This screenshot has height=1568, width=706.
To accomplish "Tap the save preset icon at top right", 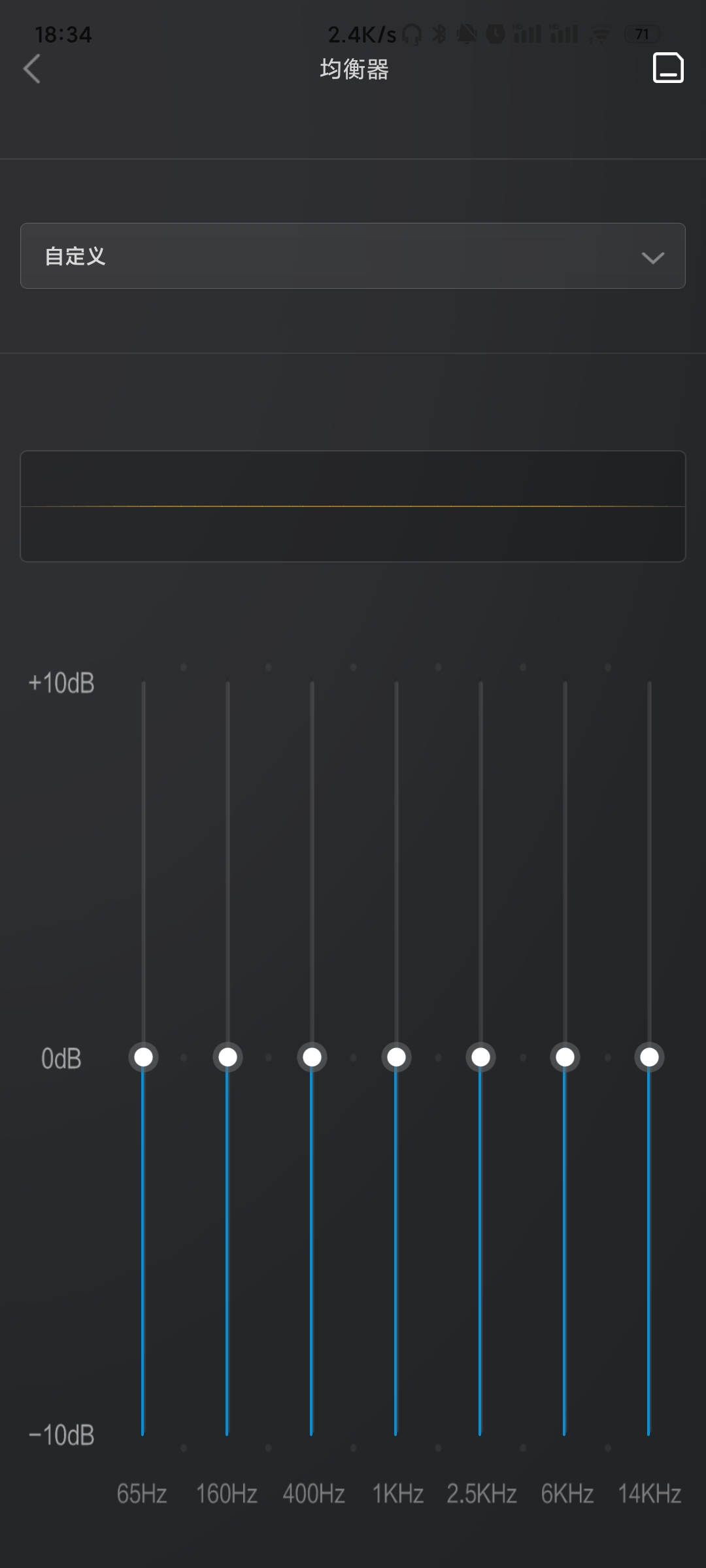I will click(x=668, y=68).
